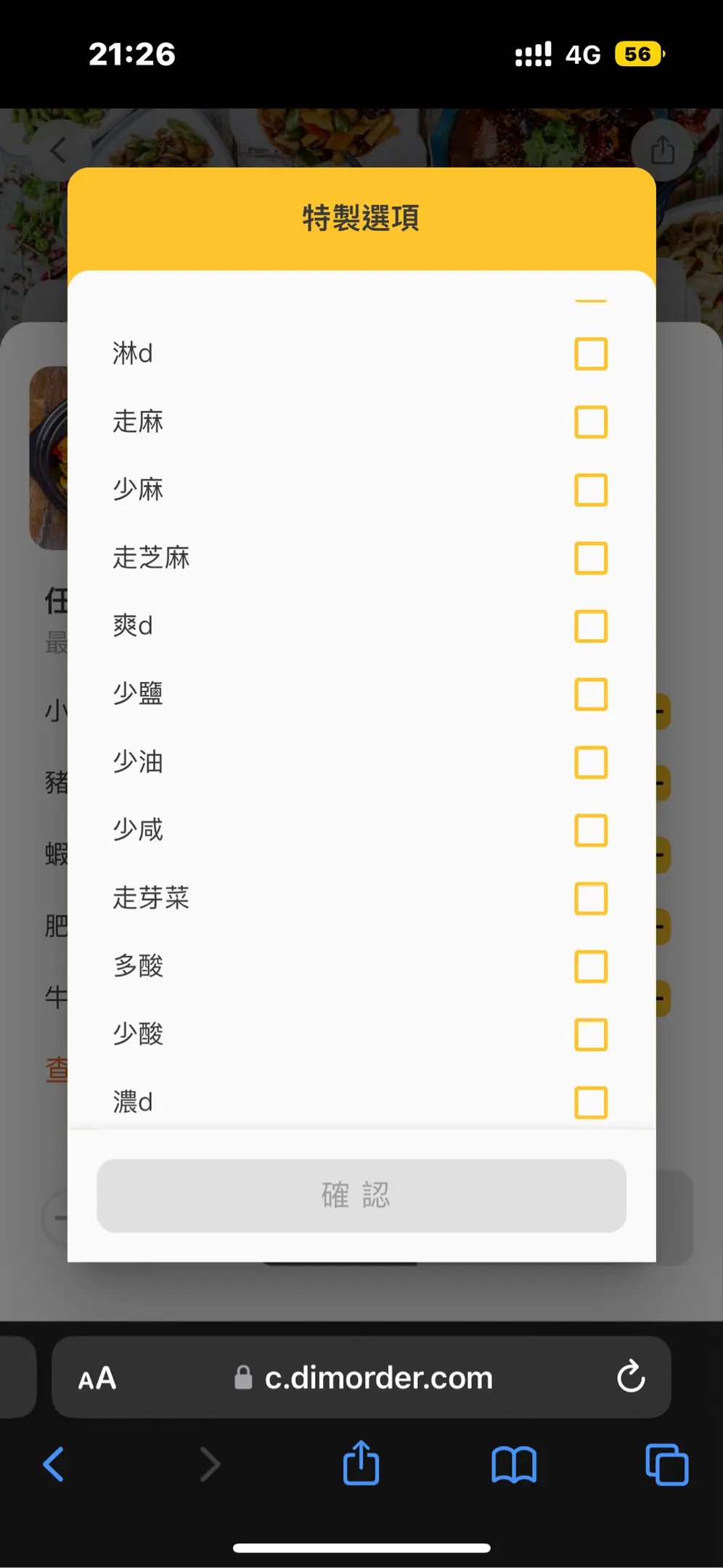This screenshot has height=1568, width=723.
Task: Go back in Safari browser
Action: coord(54,1464)
